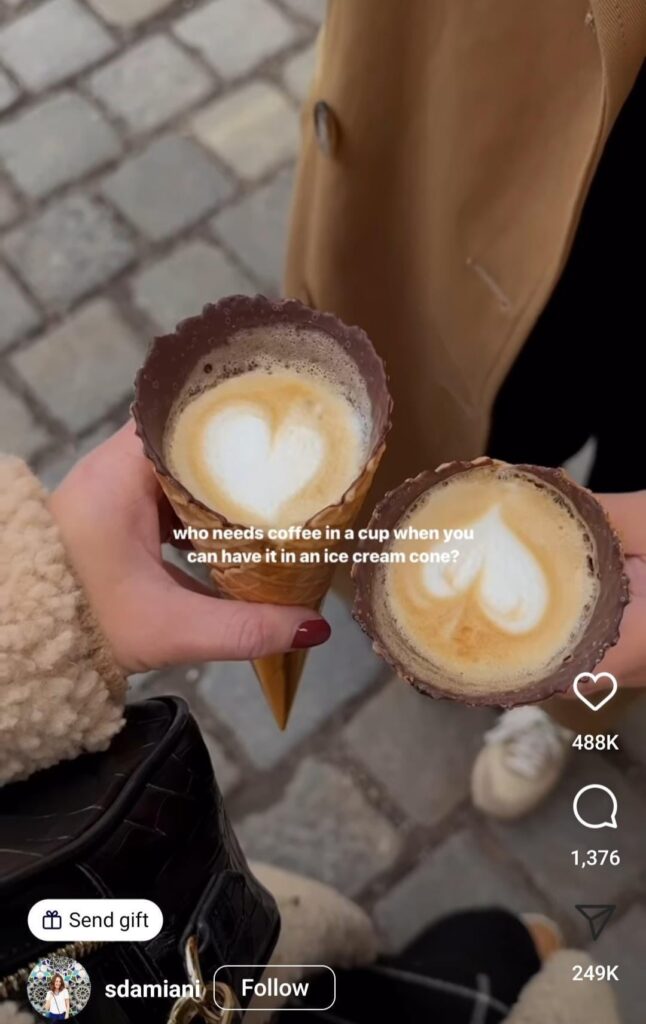Like this reel with the heart icon
Image resolution: width=646 pixels, height=1024 pixels.
click(x=595, y=692)
